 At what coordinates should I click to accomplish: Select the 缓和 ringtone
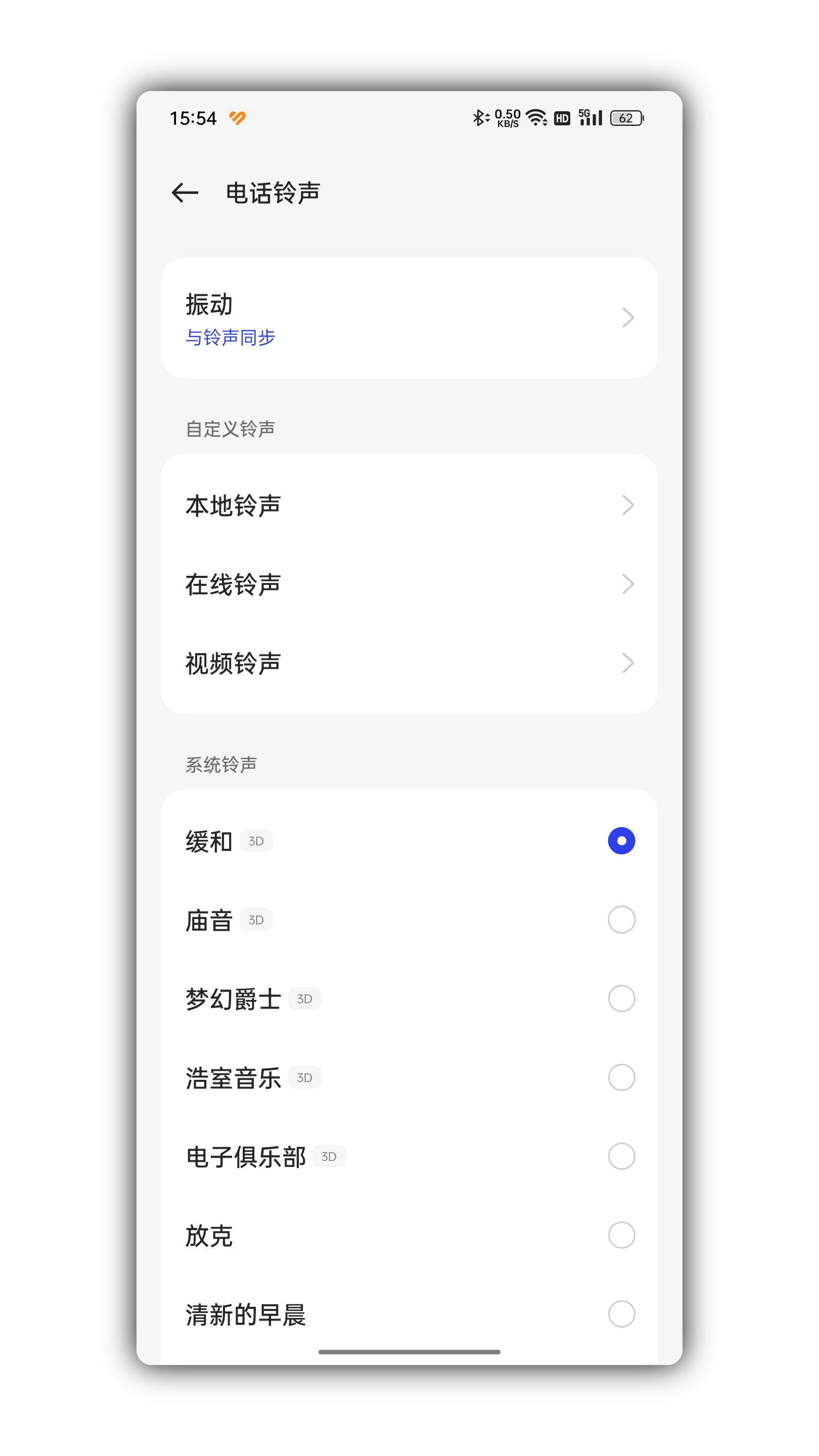click(409, 841)
